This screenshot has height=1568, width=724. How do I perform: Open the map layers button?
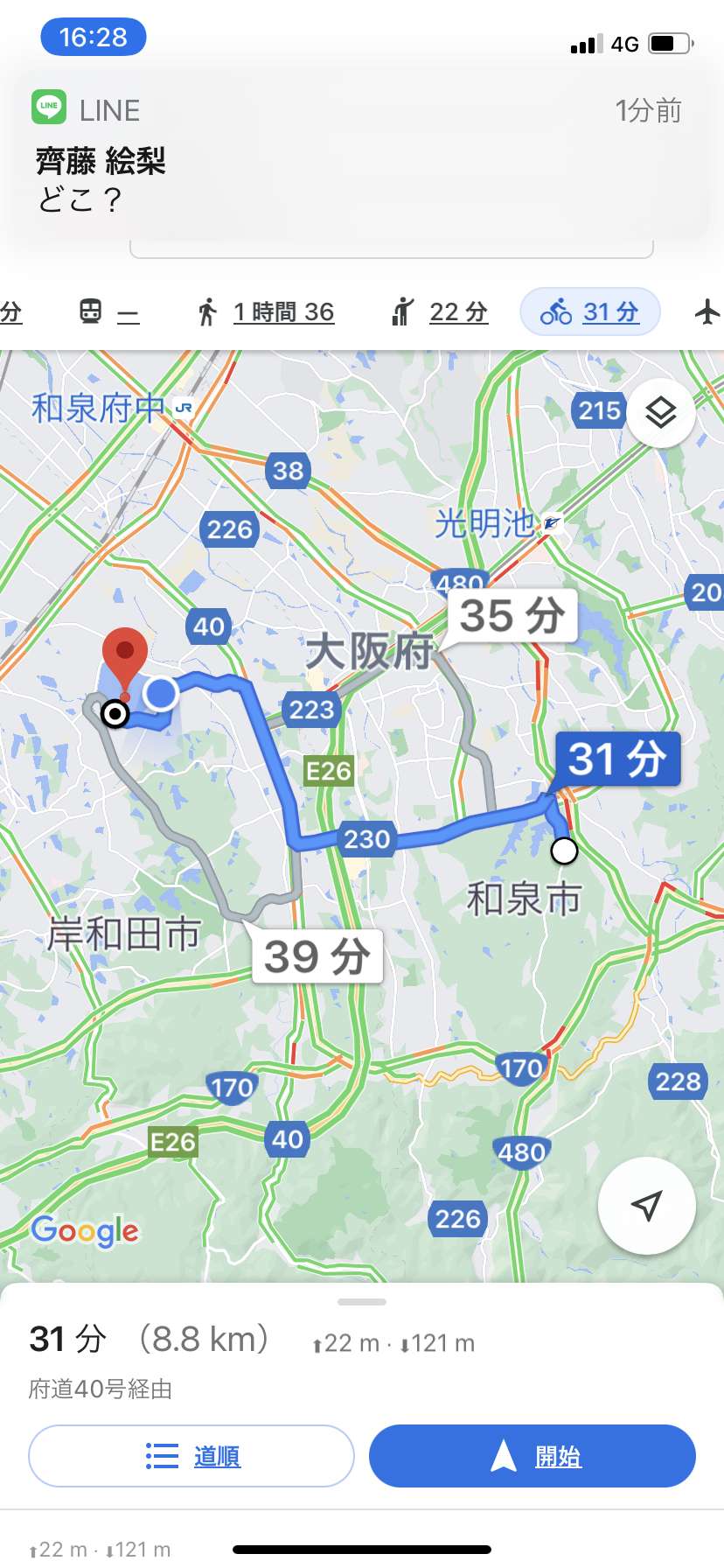661,412
